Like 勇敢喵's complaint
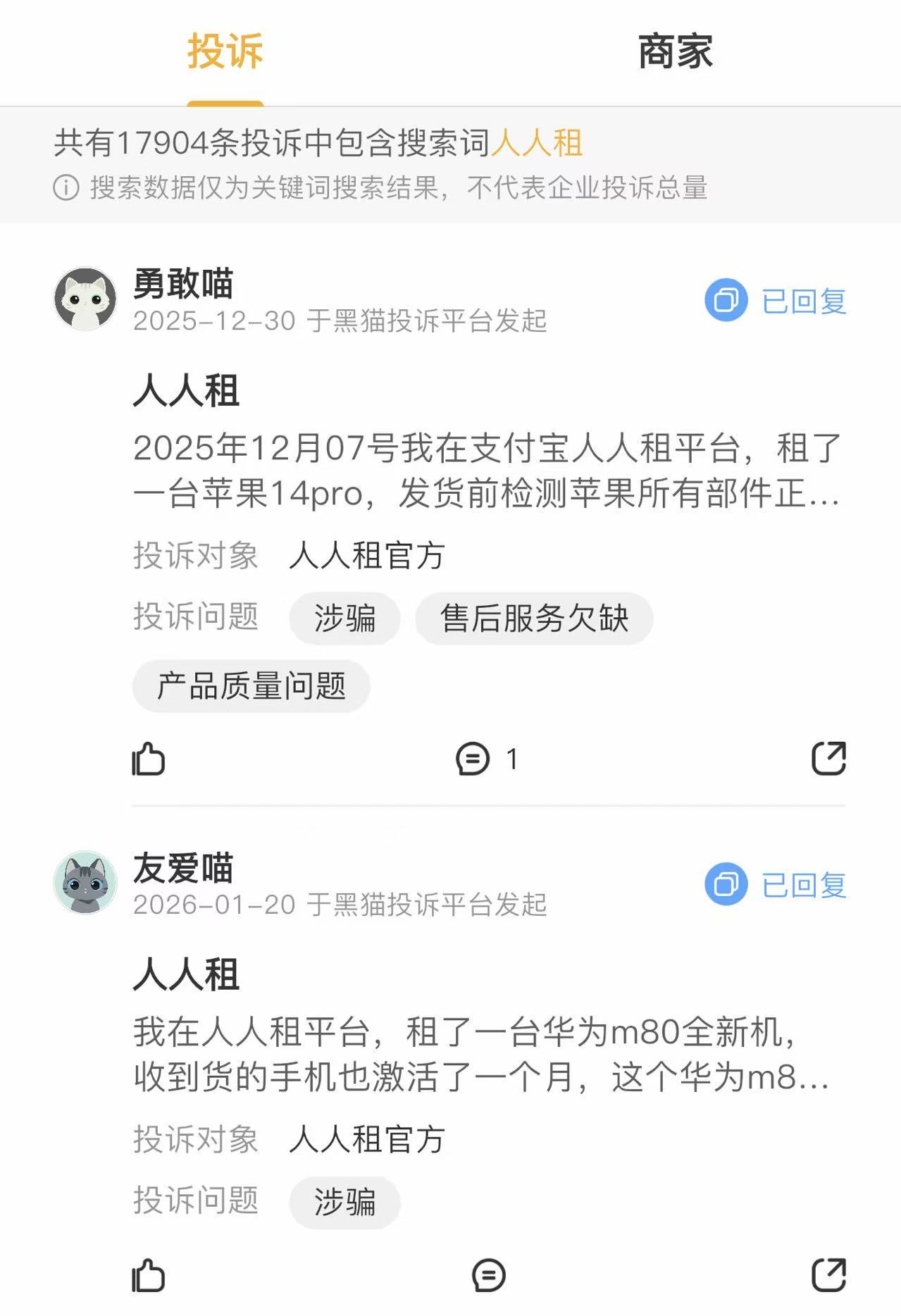The width and height of the screenshot is (901, 1316). pos(149,759)
